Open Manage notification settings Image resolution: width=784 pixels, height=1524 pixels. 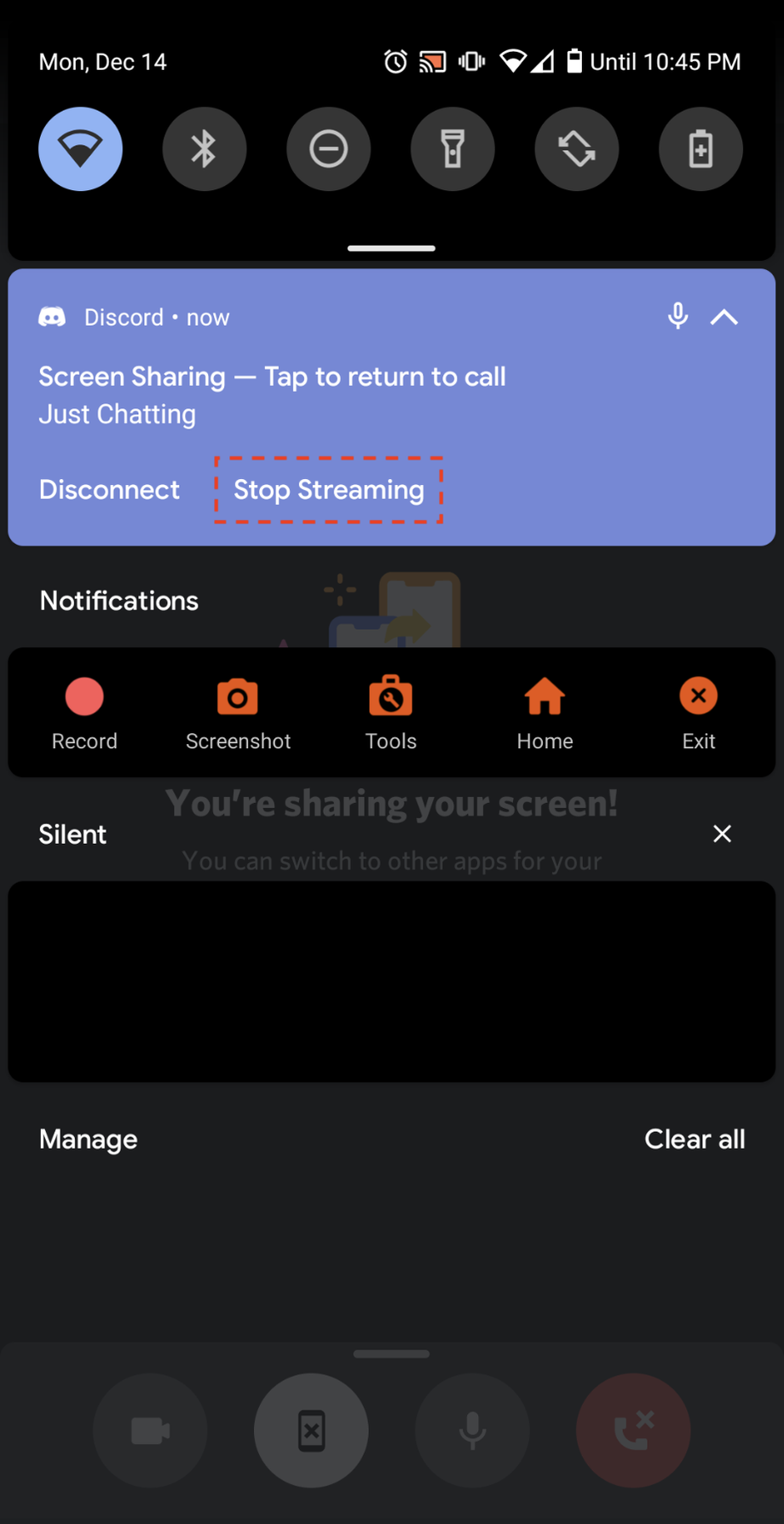89,1140
